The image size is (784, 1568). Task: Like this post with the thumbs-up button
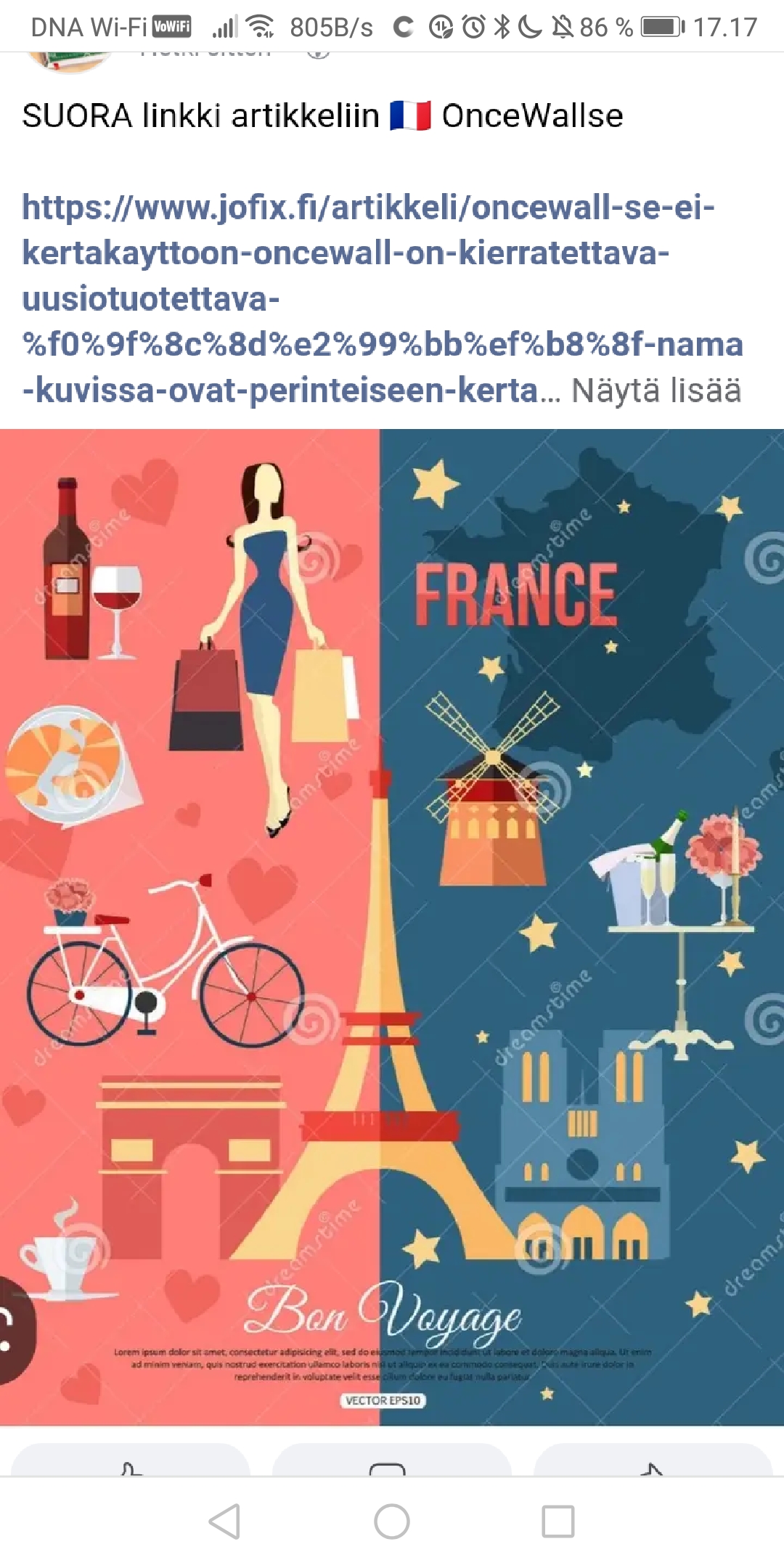click(x=131, y=1463)
